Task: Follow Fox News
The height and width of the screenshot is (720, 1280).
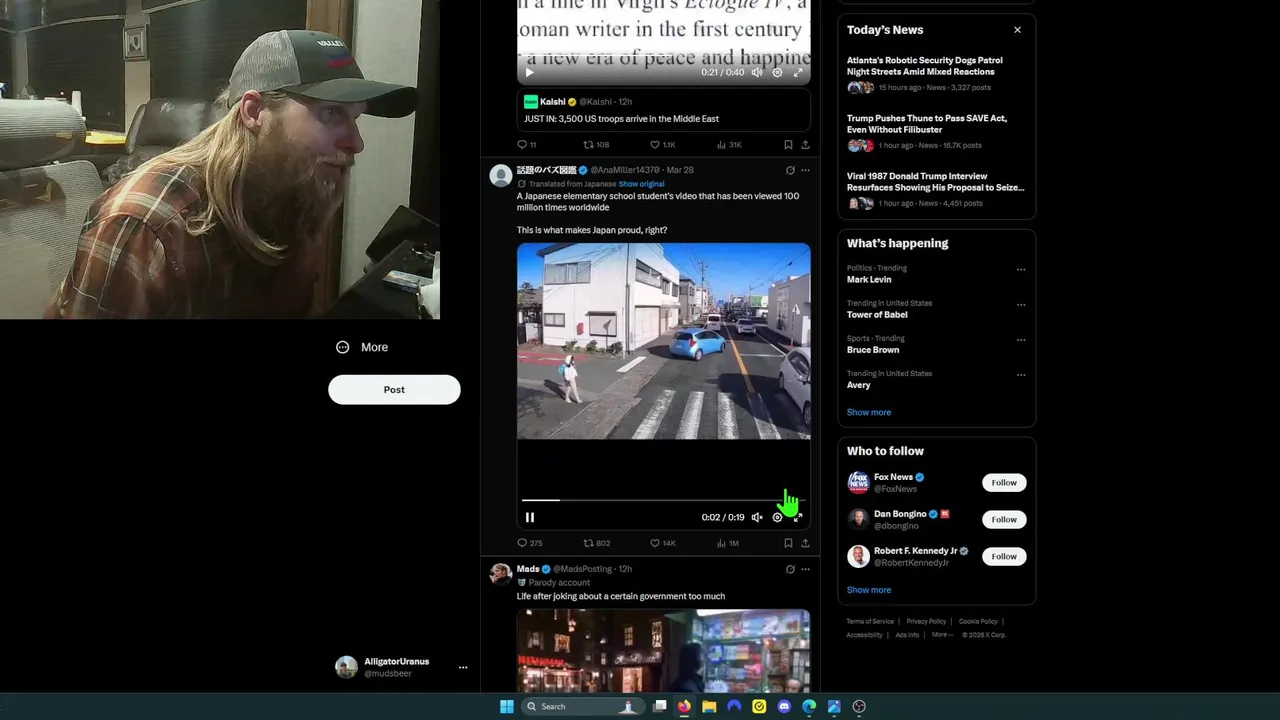Action: (1003, 482)
